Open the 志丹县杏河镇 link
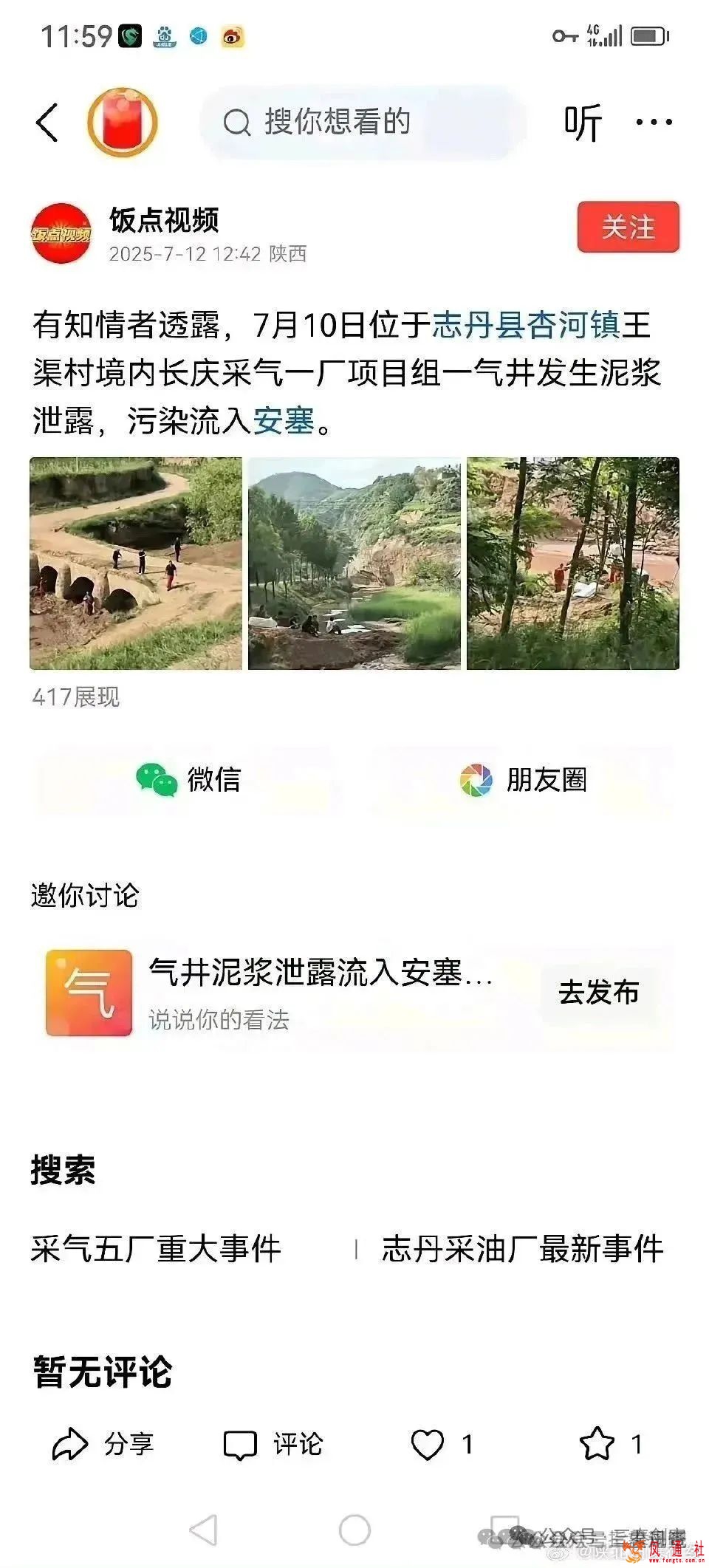The width and height of the screenshot is (709, 1568). coord(525,325)
